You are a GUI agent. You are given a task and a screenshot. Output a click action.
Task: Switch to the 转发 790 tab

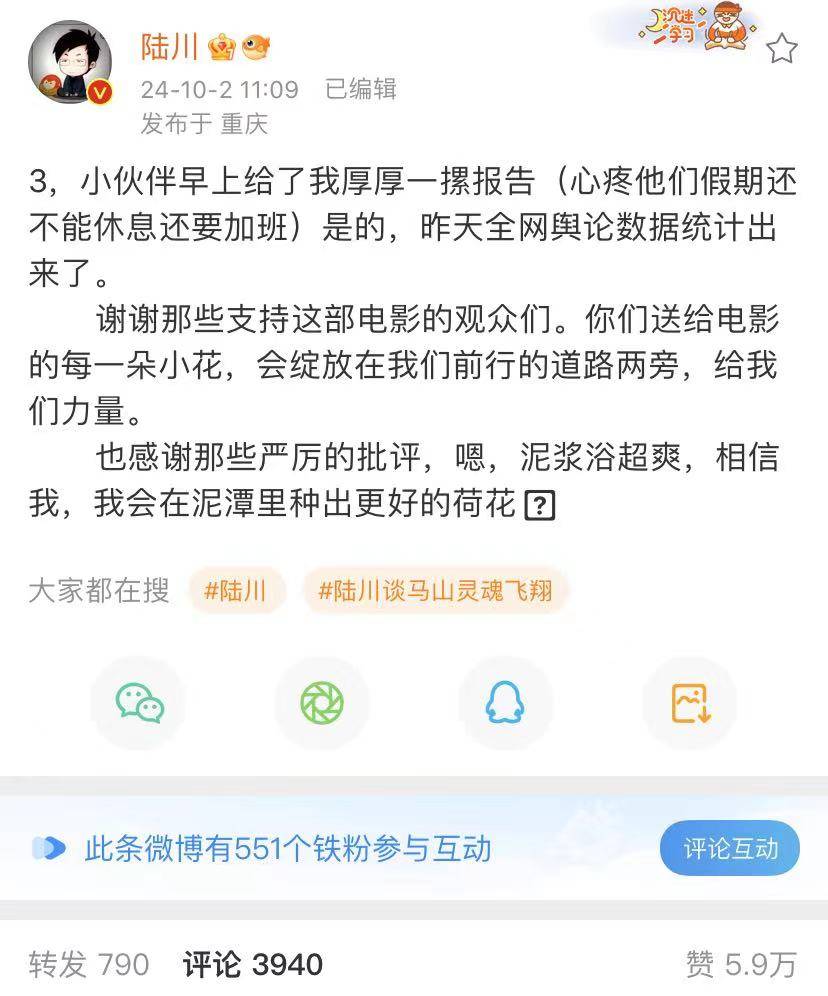pyautogui.click(x=88, y=964)
